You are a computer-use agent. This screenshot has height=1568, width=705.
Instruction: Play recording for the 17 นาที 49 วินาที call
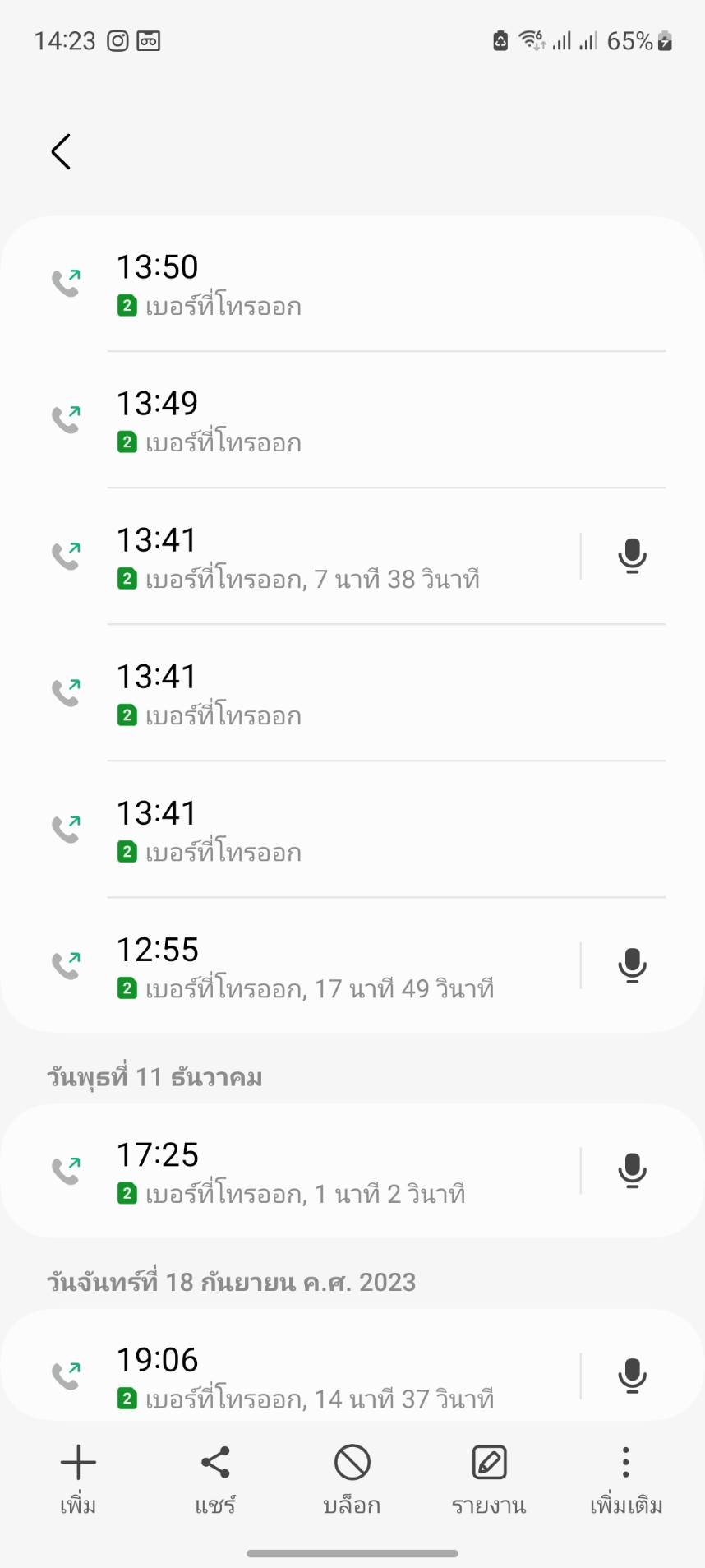pos(632,966)
